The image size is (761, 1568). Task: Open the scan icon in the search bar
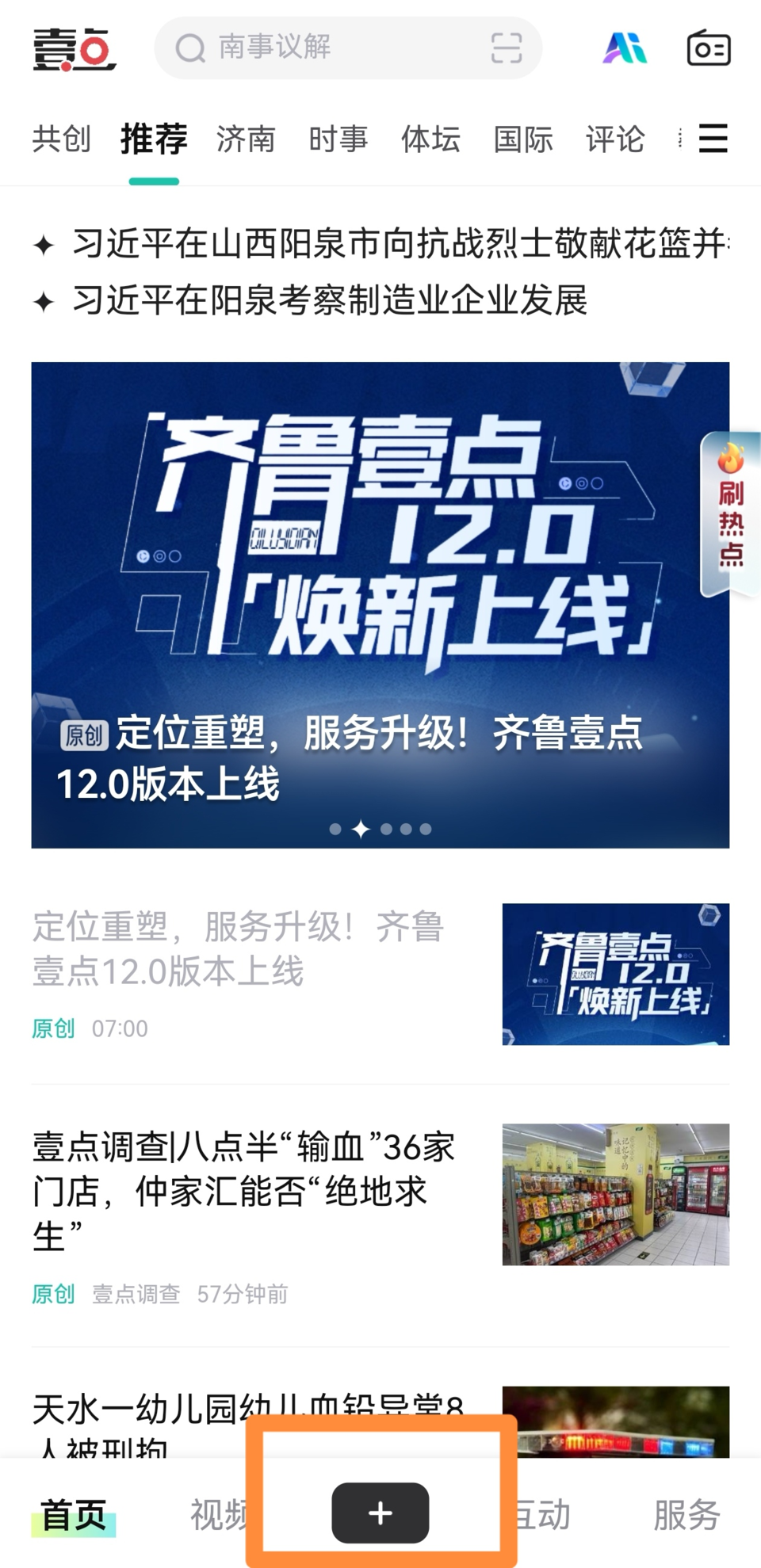[506, 48]
